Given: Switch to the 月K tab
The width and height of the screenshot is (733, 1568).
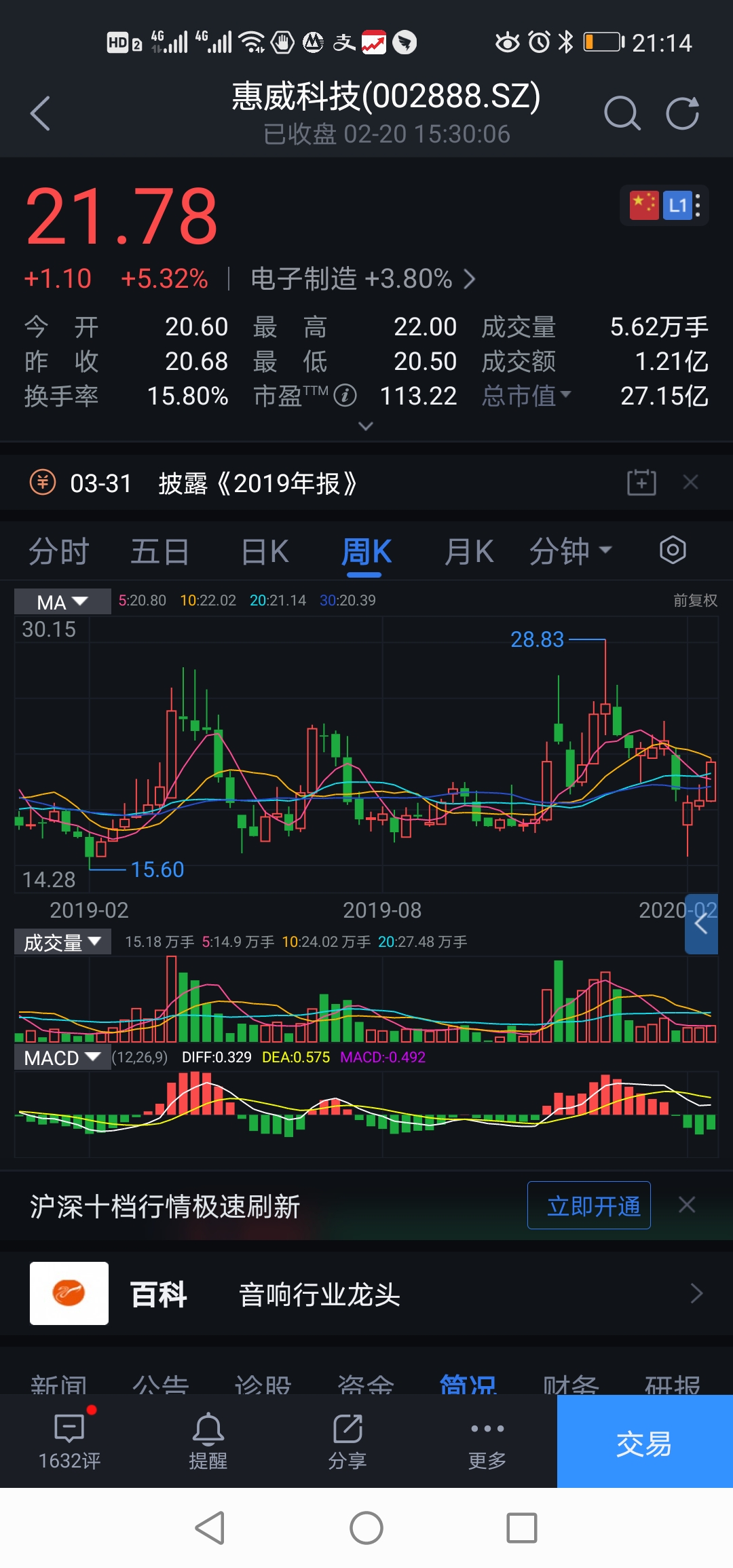Looking at the screenshot, I should [467, 551].
